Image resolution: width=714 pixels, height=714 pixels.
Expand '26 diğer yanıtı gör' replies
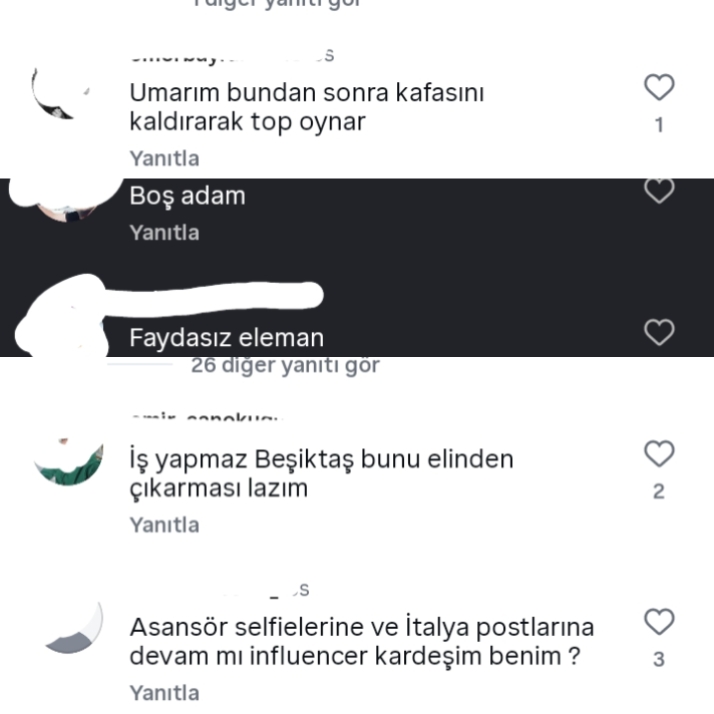285,365
